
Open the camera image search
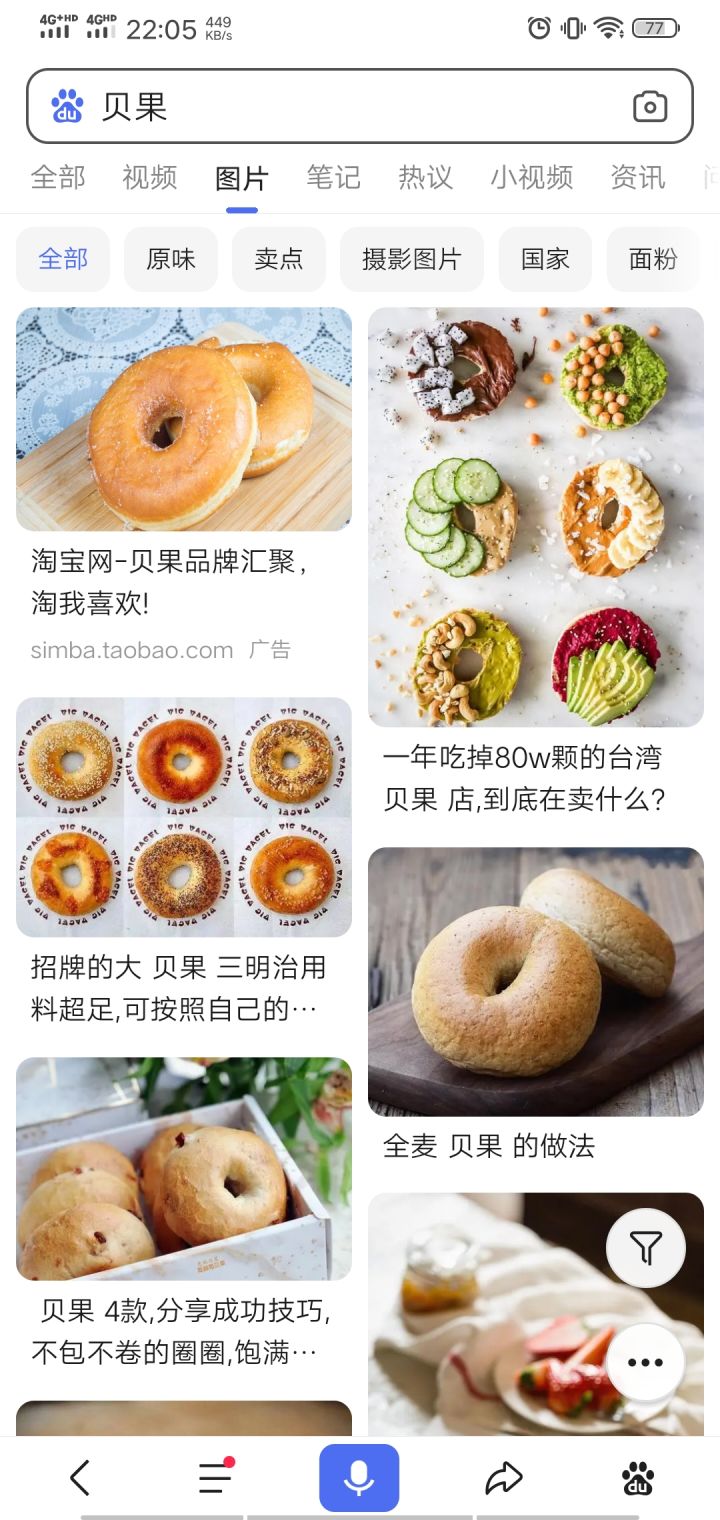click(x=650, y=106)
